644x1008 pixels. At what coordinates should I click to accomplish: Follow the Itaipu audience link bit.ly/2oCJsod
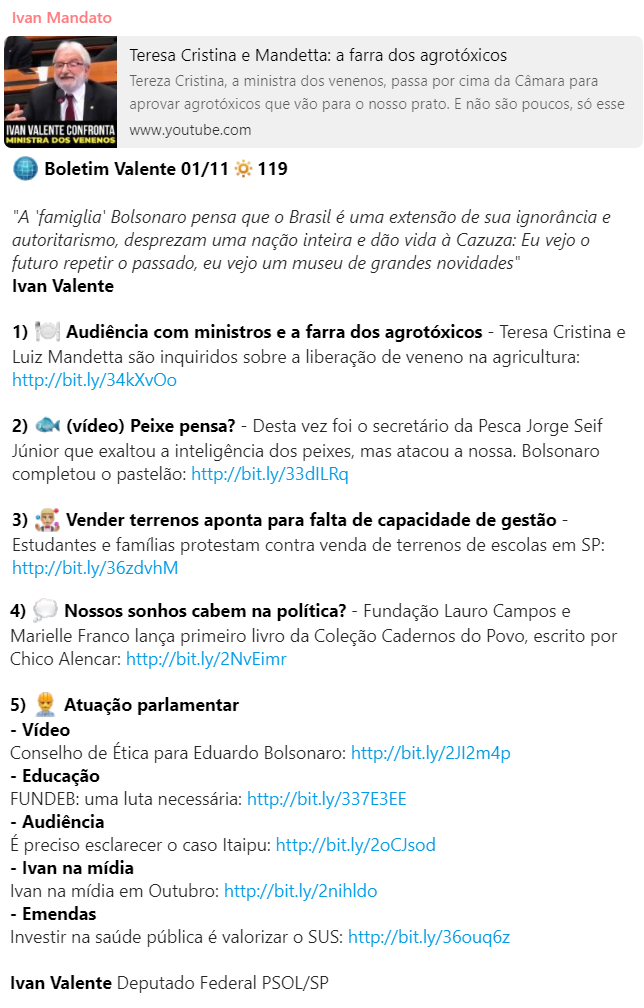(355, 845)
